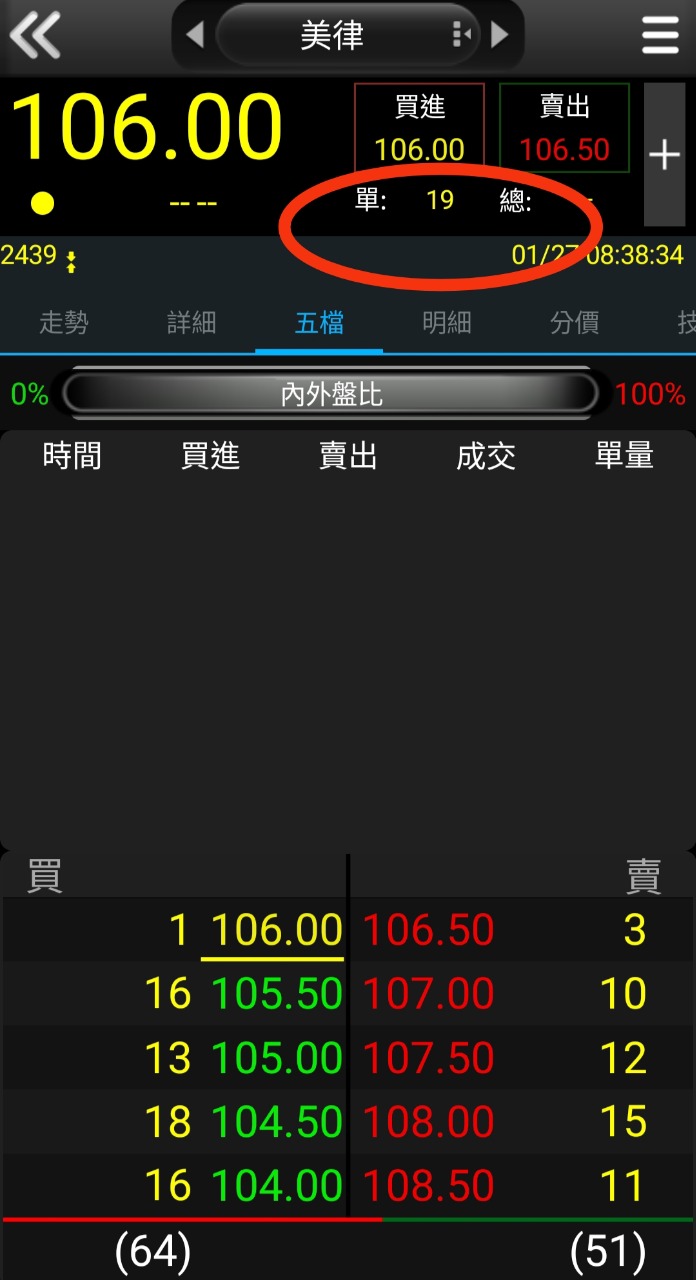Select the ask price 106.50

pyautogui.click(x=428, y=931)
